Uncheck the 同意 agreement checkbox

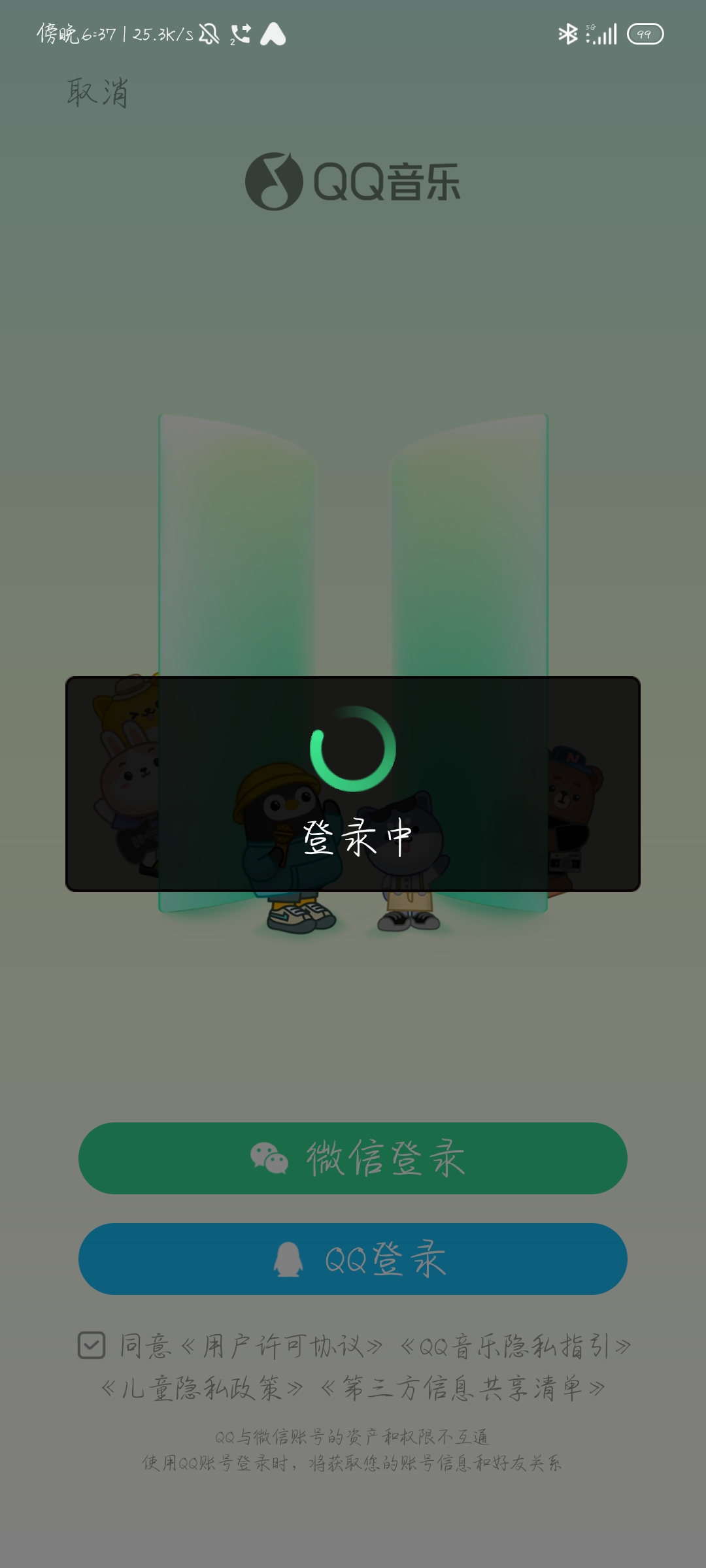coord(92,1346)
